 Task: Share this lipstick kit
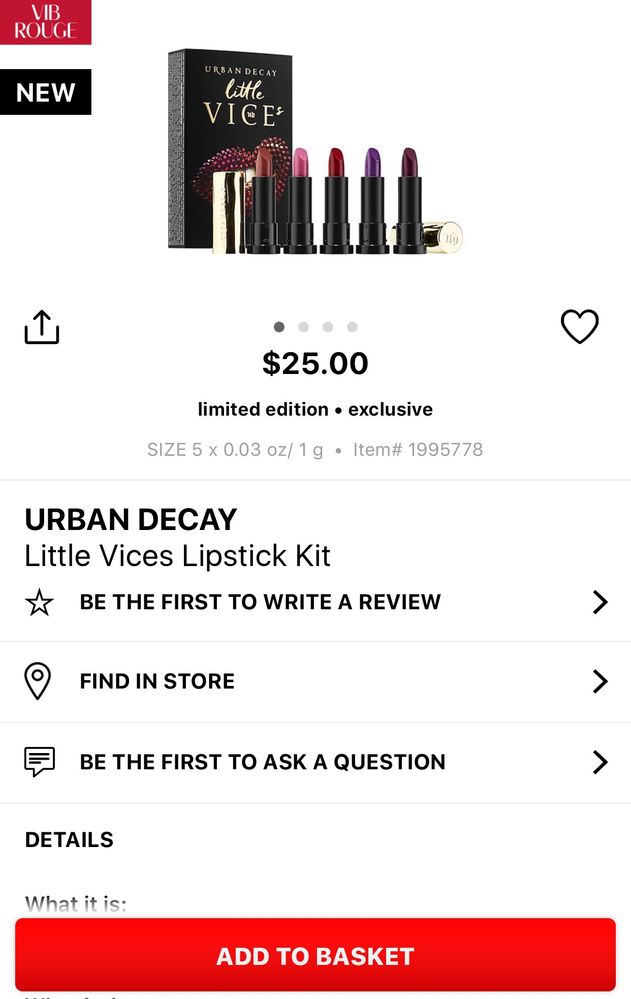click(x=42, y=327)
